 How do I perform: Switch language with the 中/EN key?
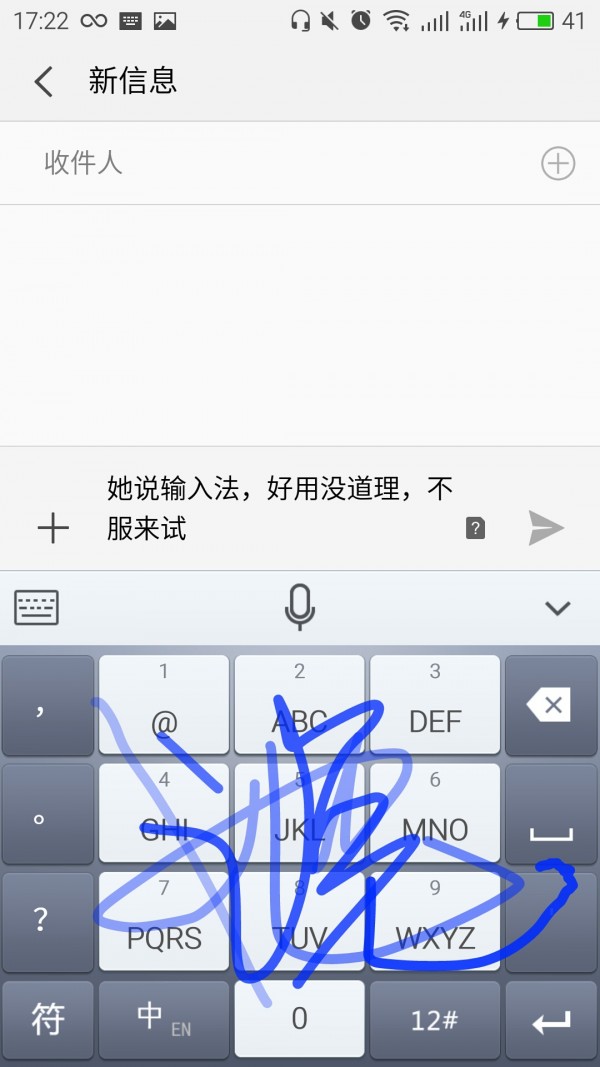tap(164, 1018)
